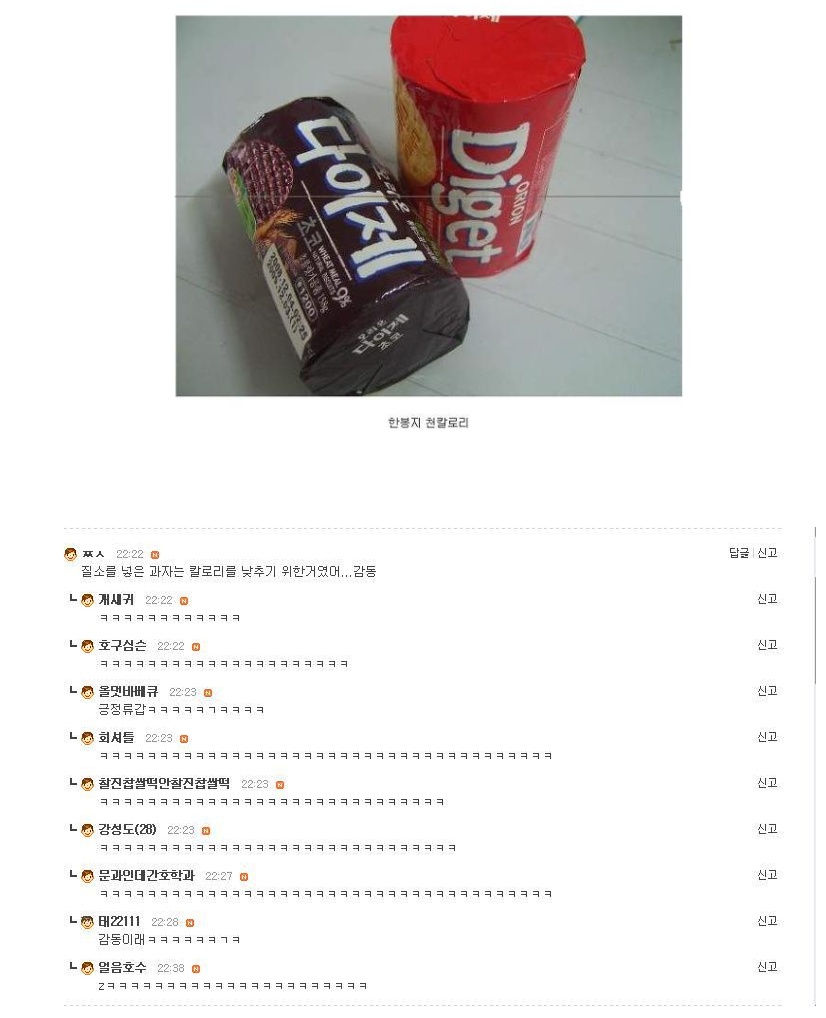Report the top comment about 질소 과자
The image size is (826, 1018).
coord(767,553)
